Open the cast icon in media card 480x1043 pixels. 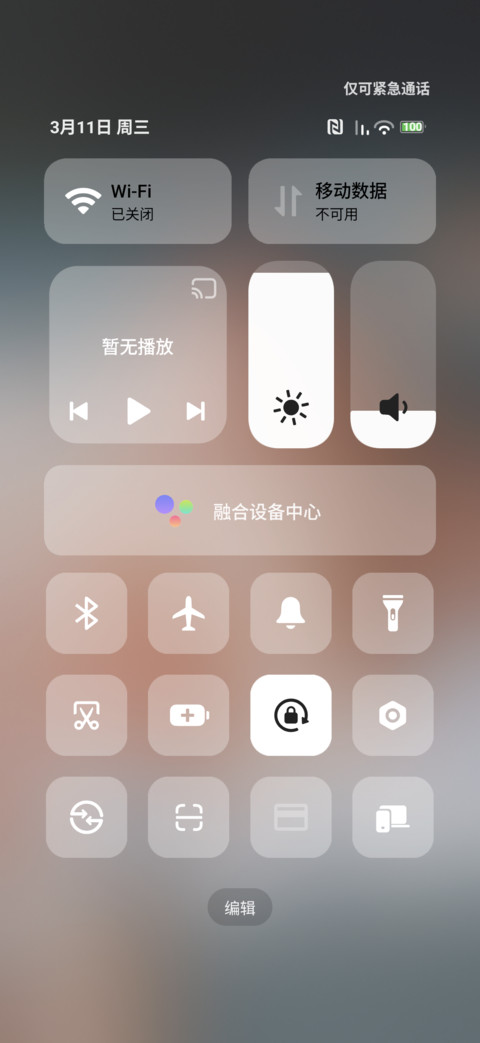click(204, 289)
